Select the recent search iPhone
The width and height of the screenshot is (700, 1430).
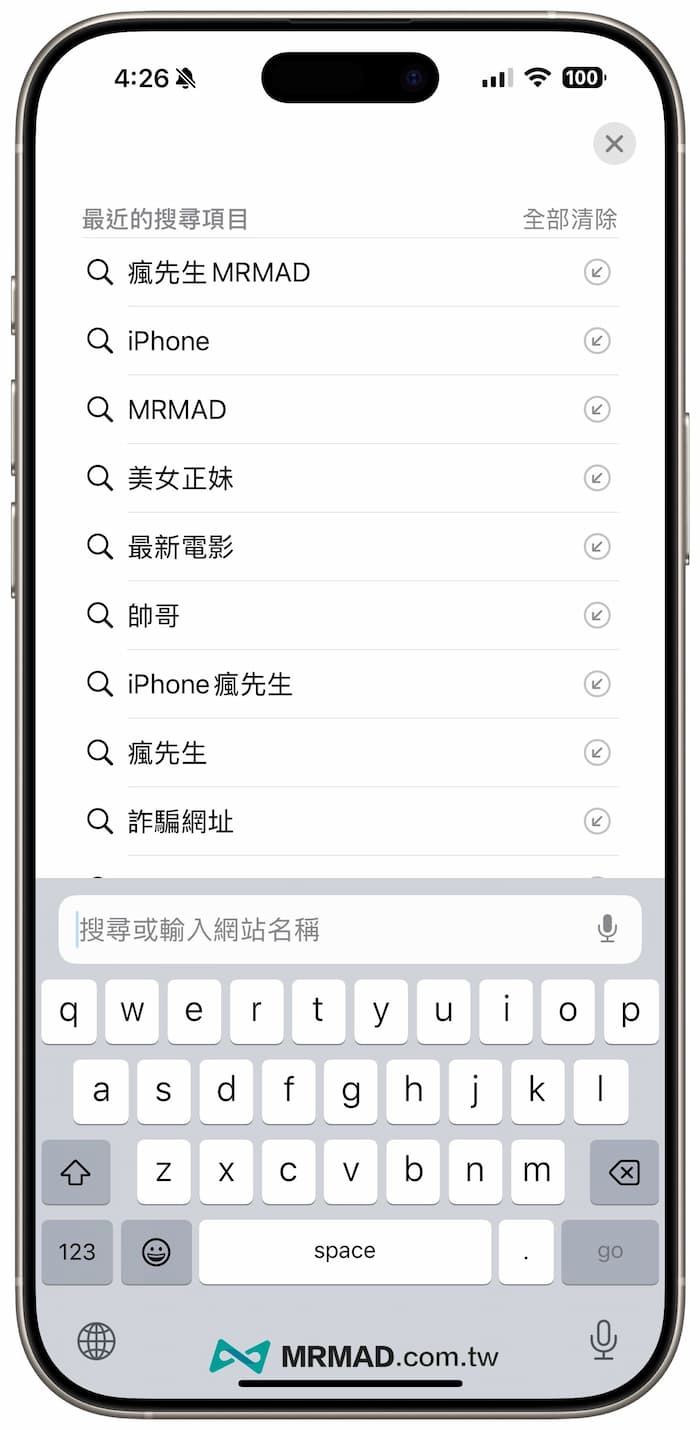pyautogui.click(x=168, y=341)
